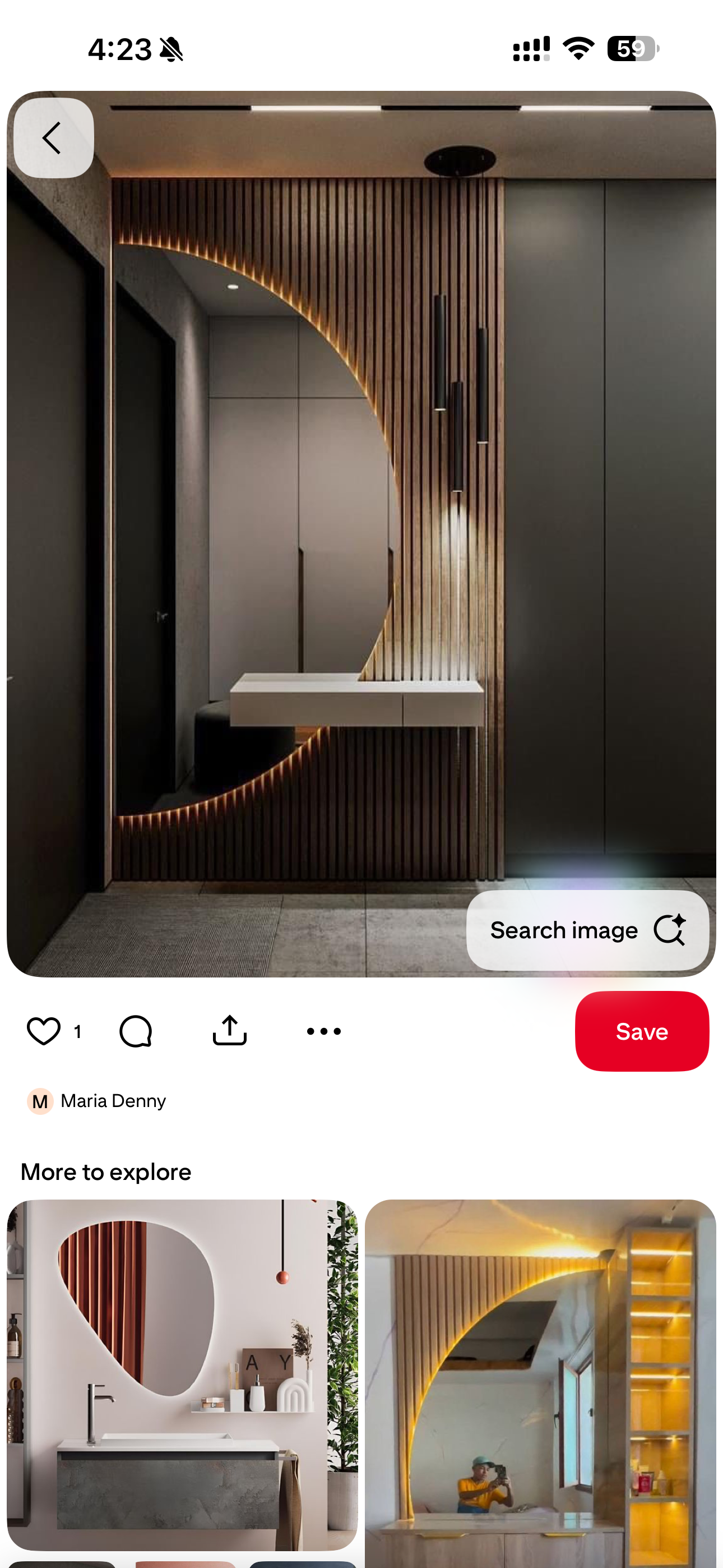Viewport: 723px width, 1568px height.
Task: Open the yellow-lit curved mirror pin
Action: 540,1382
